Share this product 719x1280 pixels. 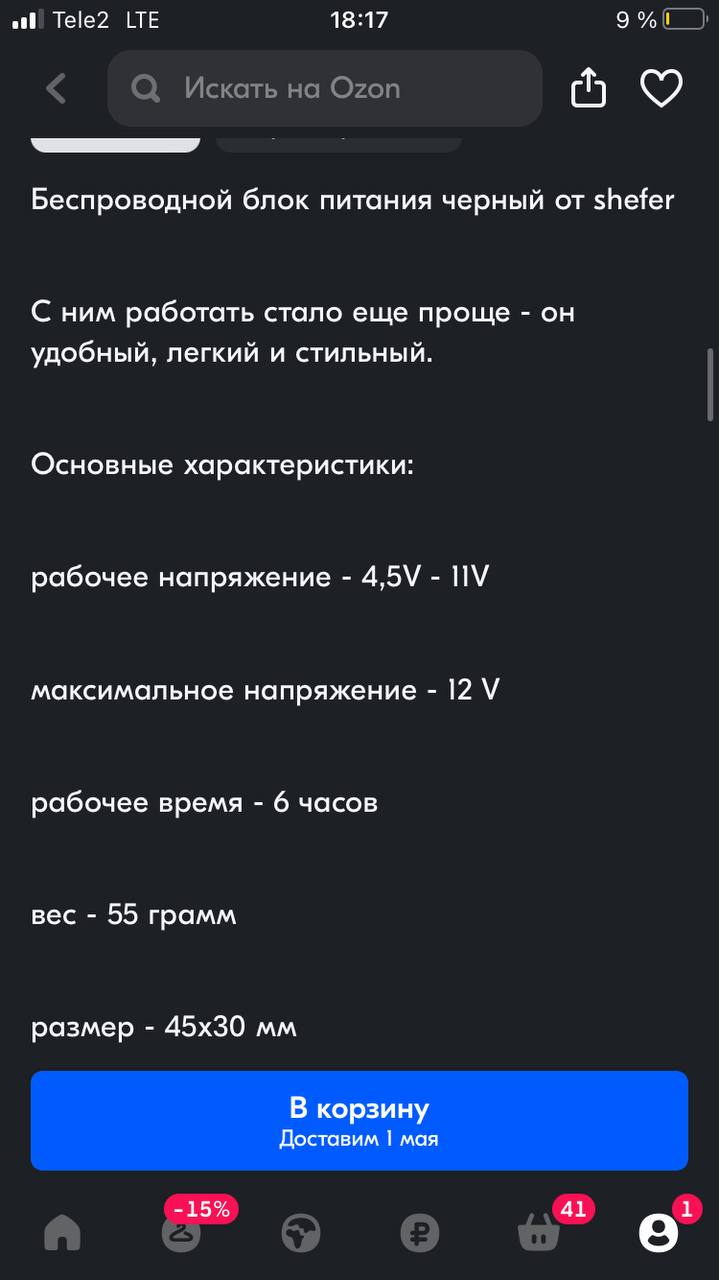click(x=588, y=88)
